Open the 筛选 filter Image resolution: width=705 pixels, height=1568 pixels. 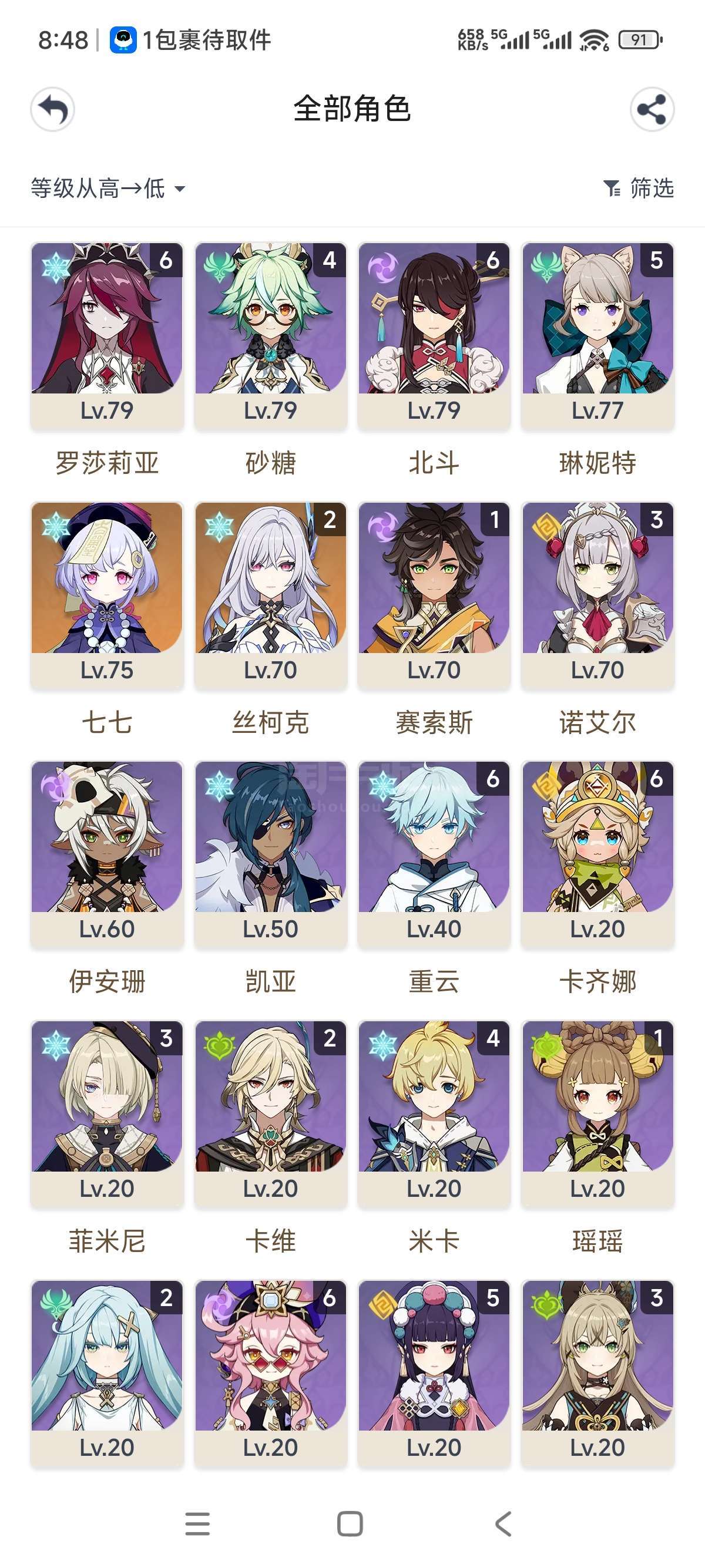[x=638, y=189]
